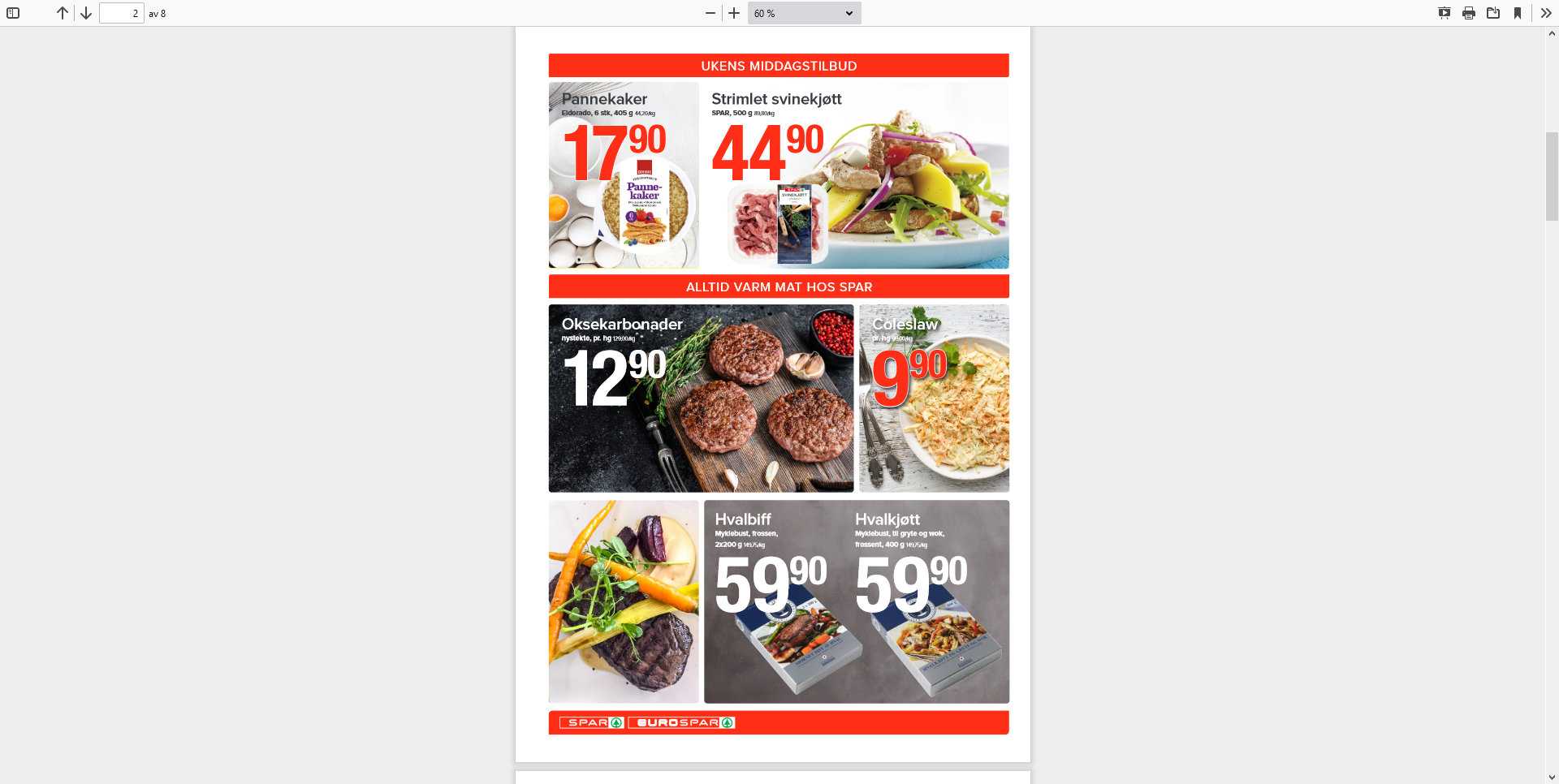Go to the next page
Screen dimensions: 1559x784
(85, 13)
